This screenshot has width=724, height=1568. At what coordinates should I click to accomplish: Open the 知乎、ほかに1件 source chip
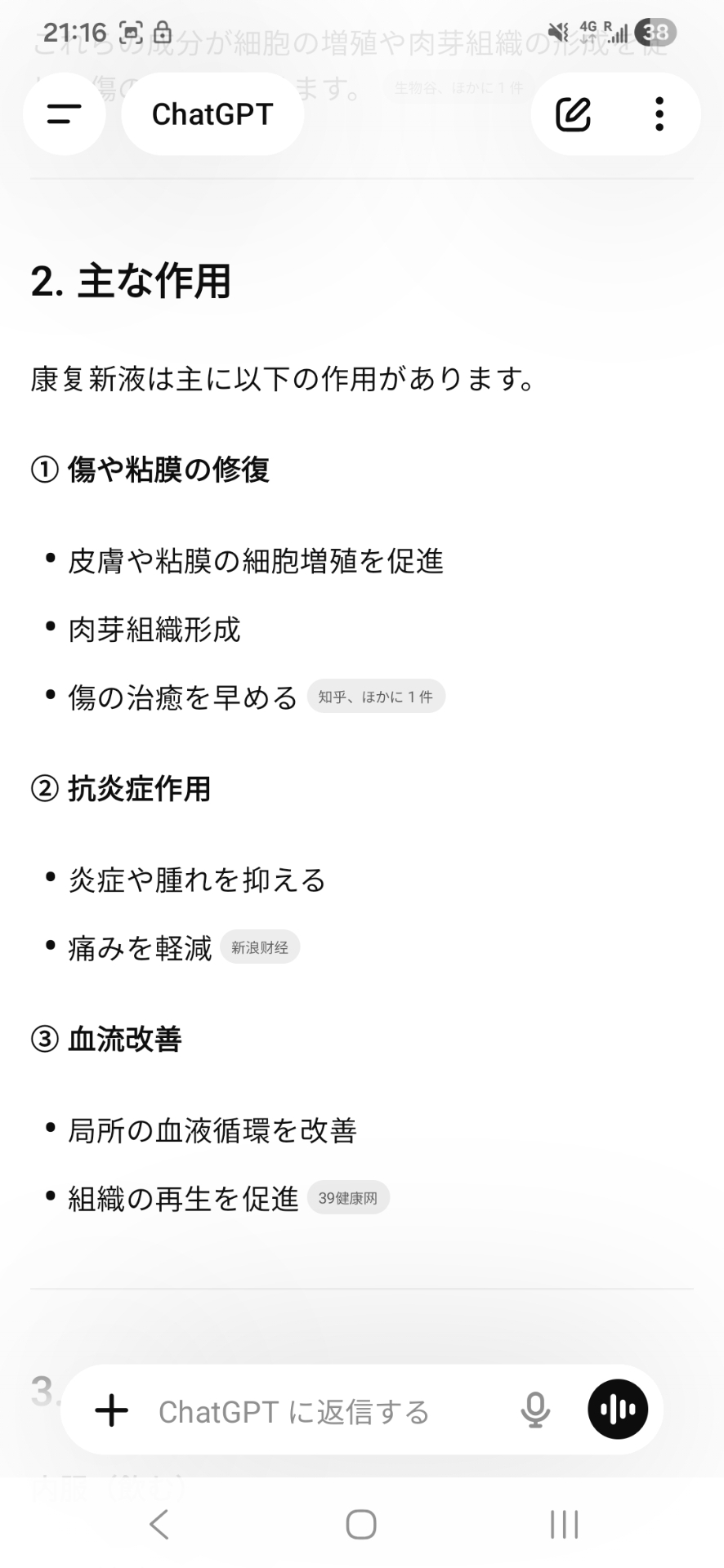pos(376,697)
